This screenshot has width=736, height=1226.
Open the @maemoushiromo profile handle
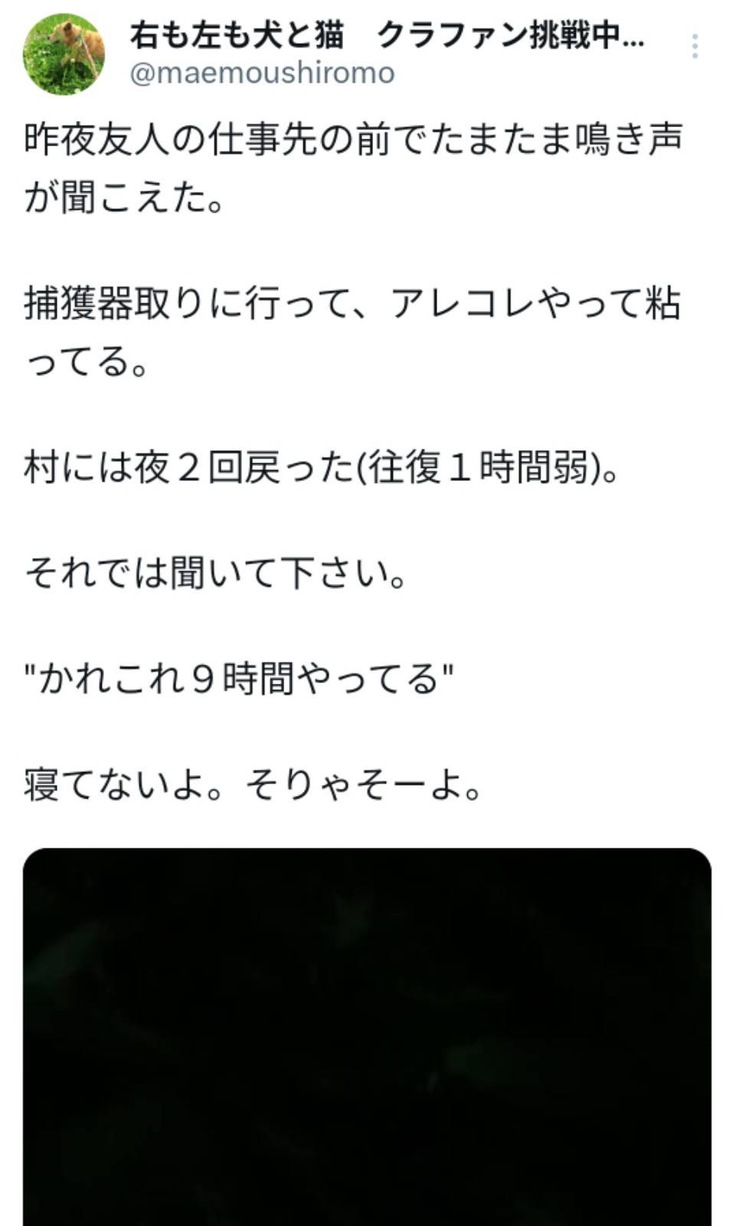(x=262, y=74)
